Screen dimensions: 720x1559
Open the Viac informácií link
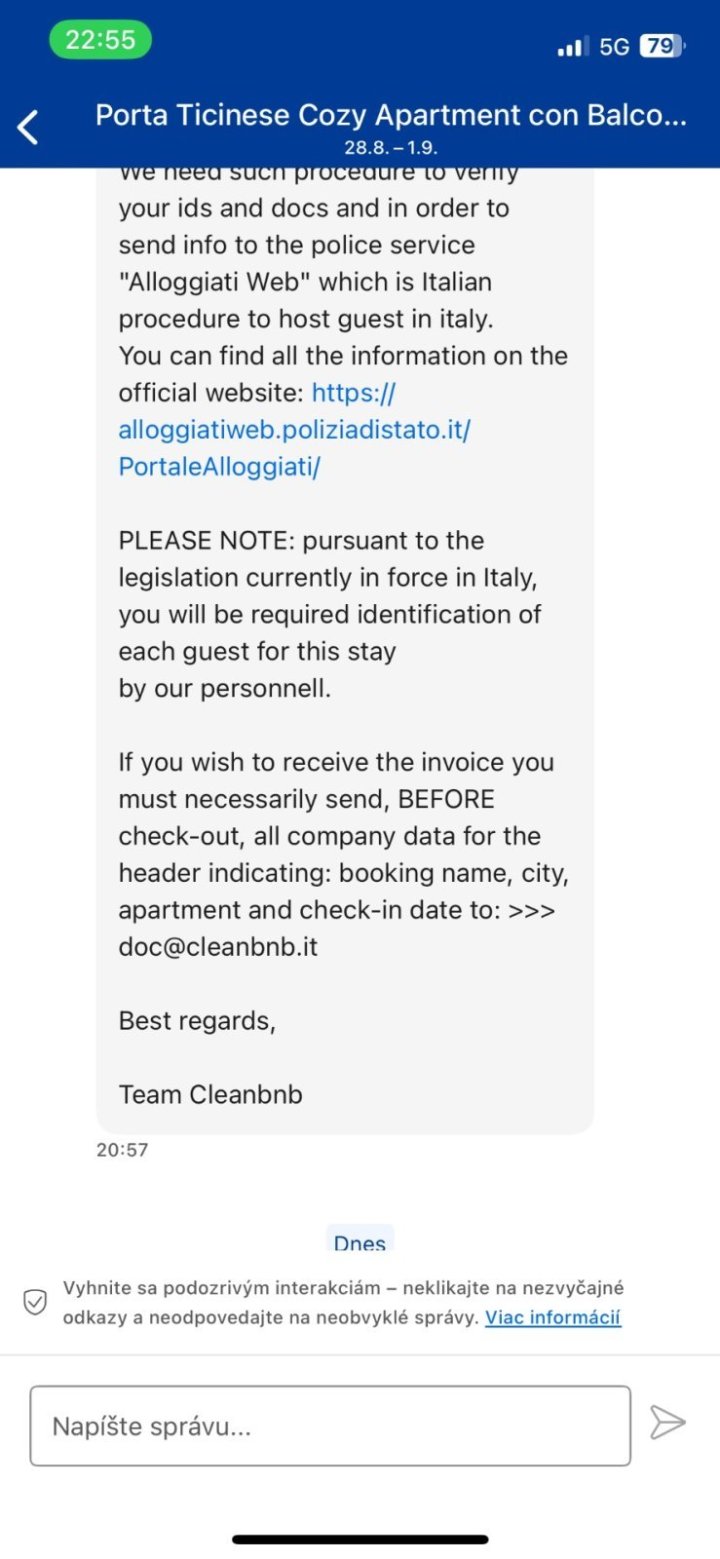pyautogui.click(x=553, y=1317)
